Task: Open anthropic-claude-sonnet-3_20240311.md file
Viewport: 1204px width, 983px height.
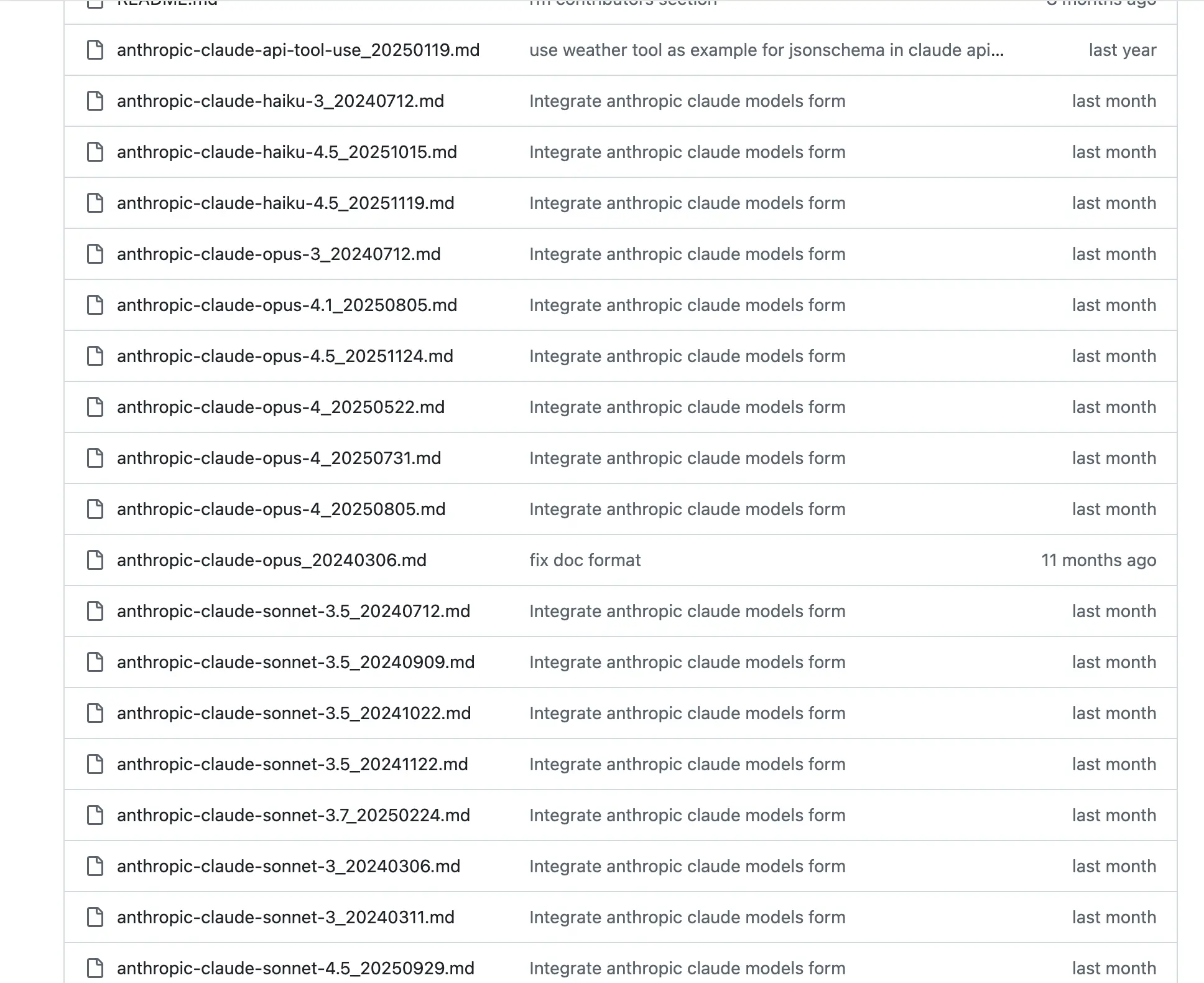Action: point(285,918)
